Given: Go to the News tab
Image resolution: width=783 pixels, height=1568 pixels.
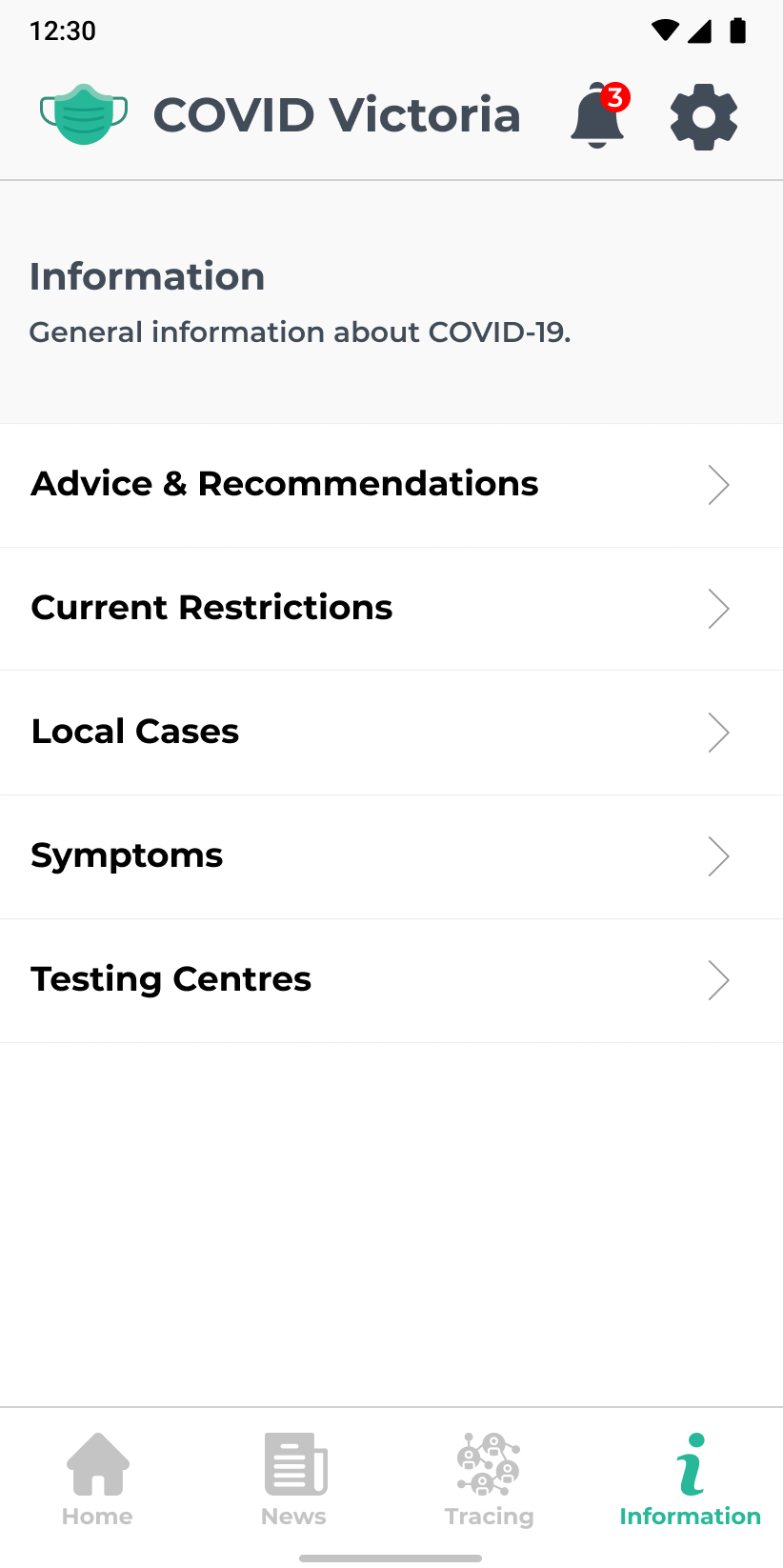Looking at the screenshot, I should [x=294, y=1479].
